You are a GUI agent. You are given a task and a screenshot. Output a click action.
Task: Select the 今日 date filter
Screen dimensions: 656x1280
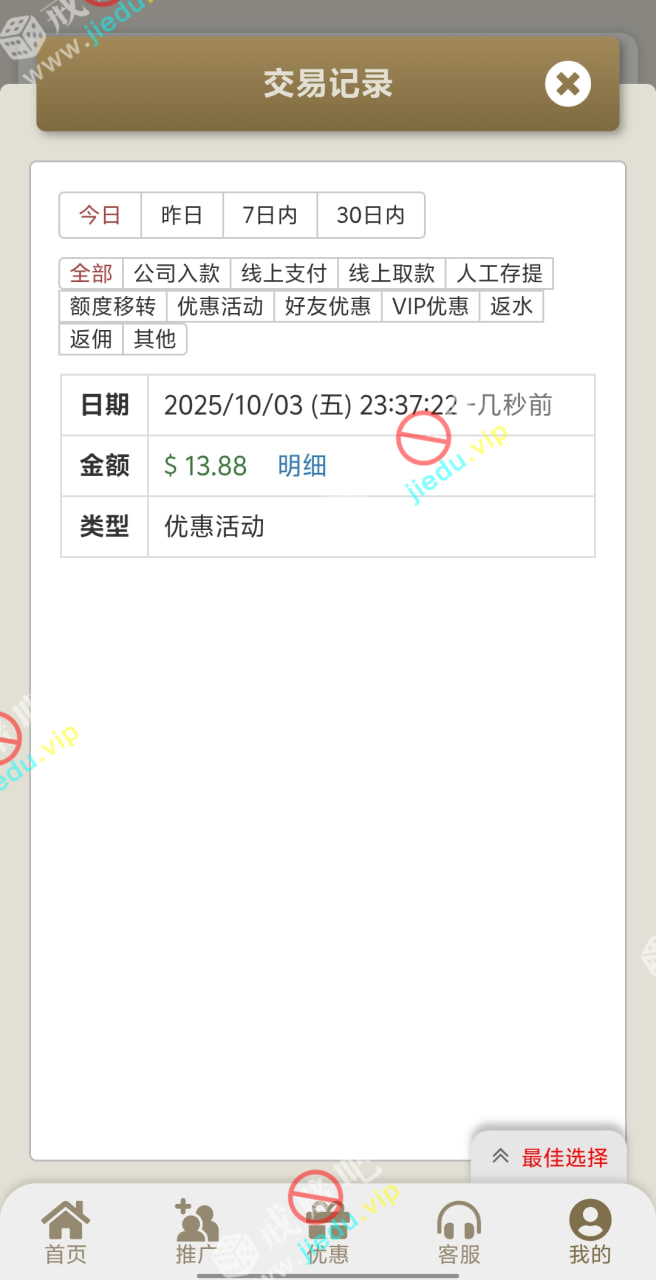[x=100, y=215]
